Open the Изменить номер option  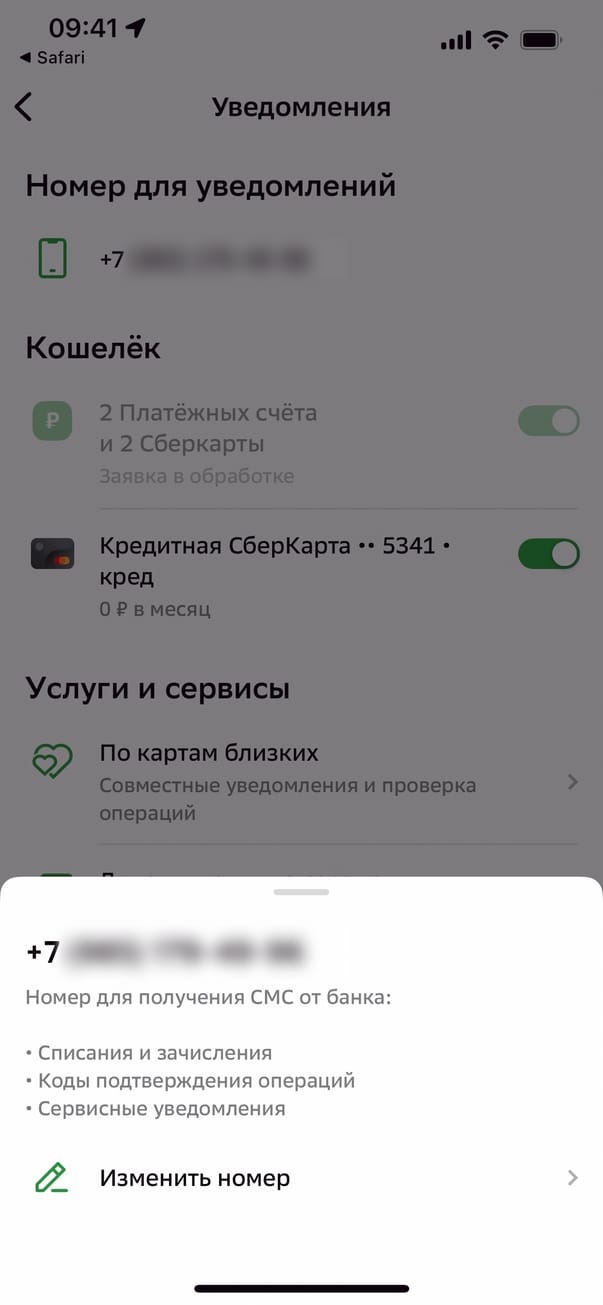point(300,1178)
